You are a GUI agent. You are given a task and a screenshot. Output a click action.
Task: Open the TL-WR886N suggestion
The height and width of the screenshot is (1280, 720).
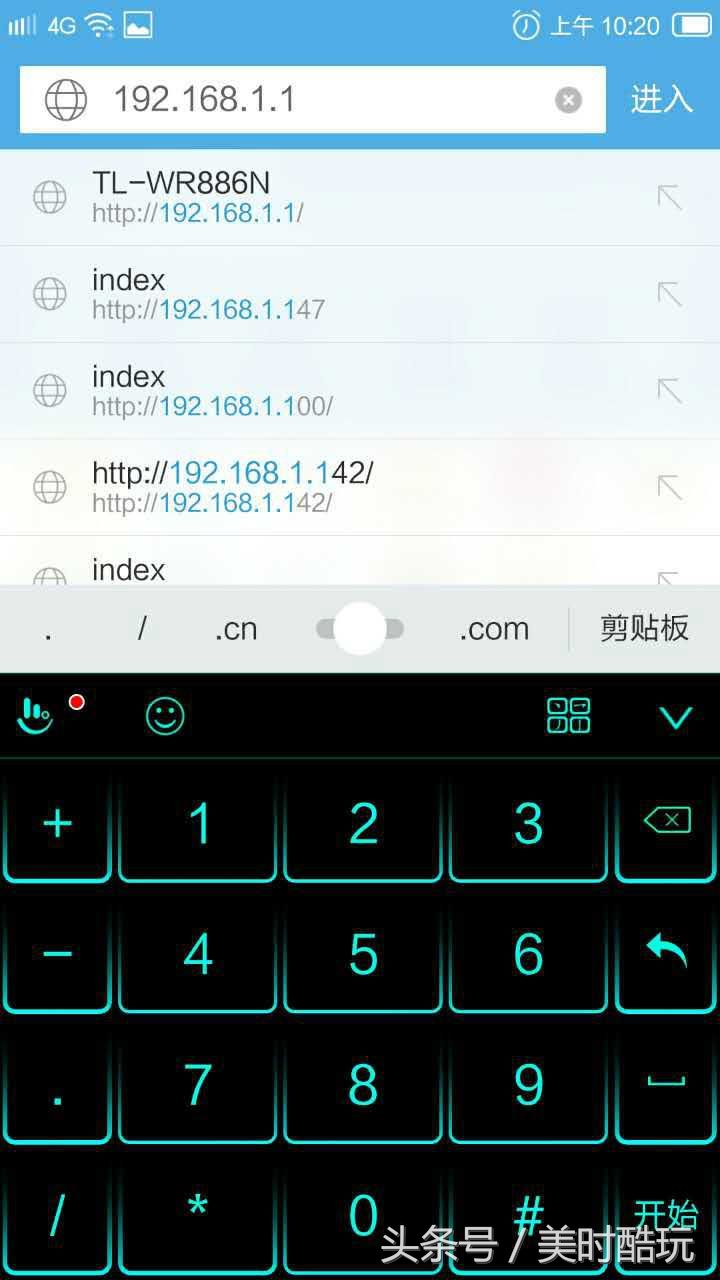[x=300, y=197]
